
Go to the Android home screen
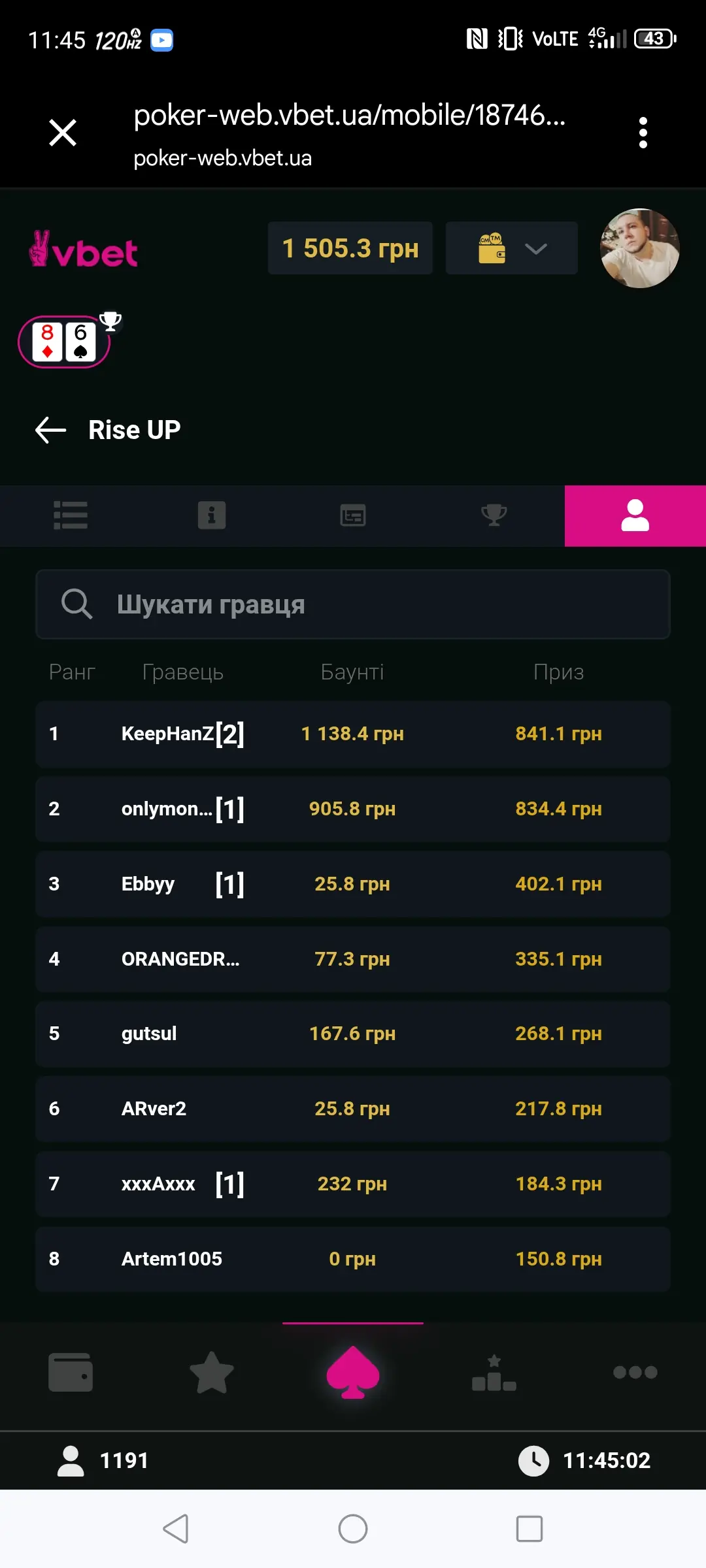(353, 1529)
